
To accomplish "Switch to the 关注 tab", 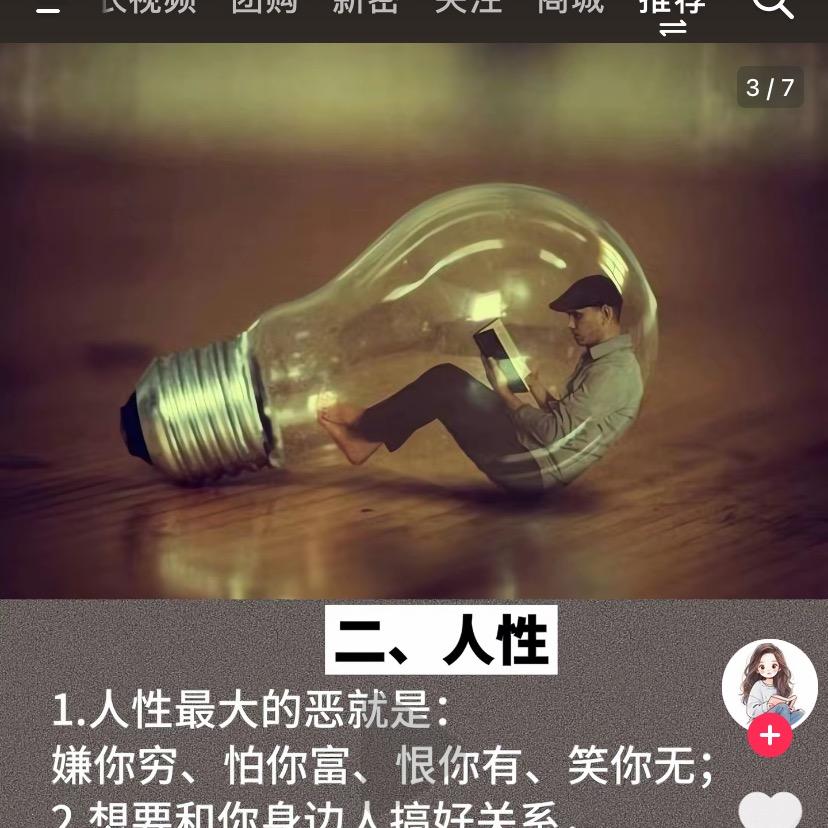I will 468,6.
